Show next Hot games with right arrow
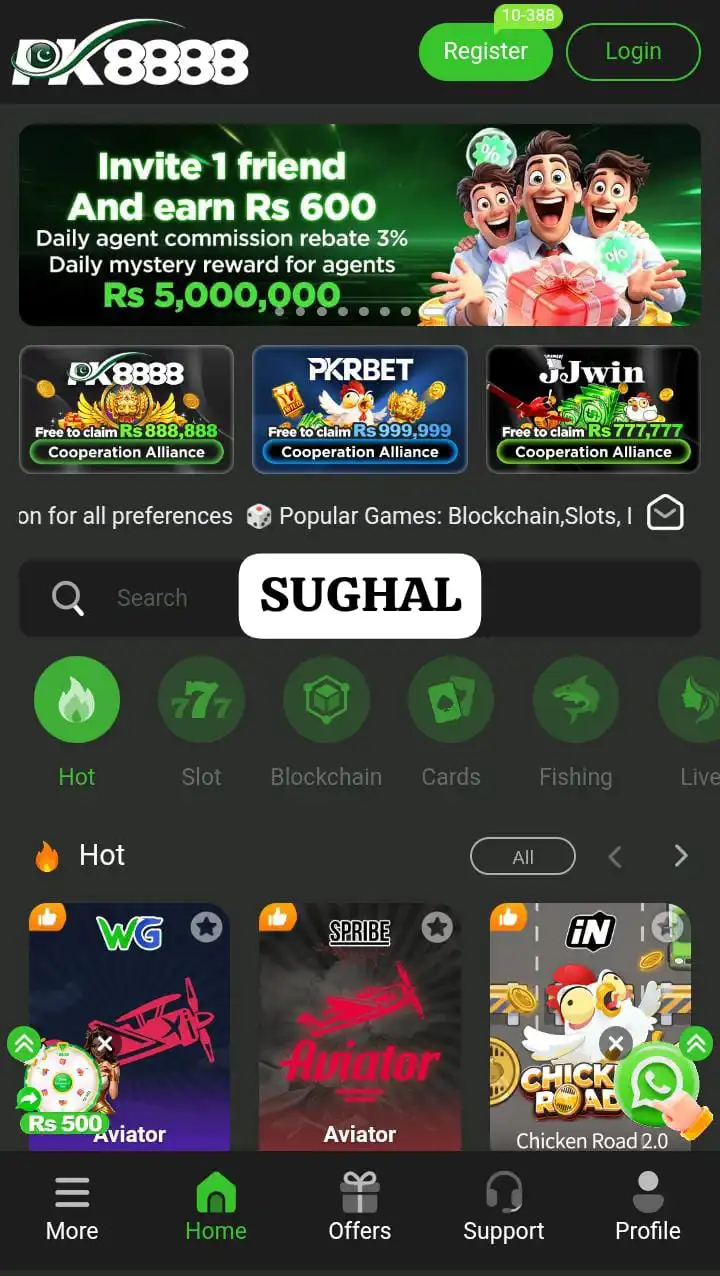This screenshot has height=1276, width=720. click(x=681, y=856)
